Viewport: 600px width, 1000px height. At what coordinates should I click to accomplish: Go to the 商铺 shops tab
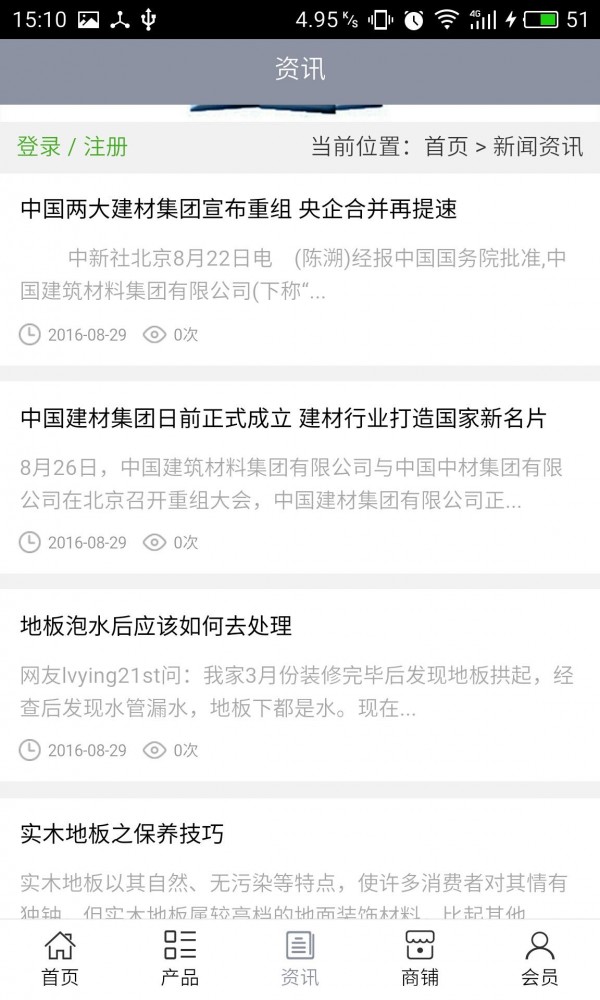(420, 958)
